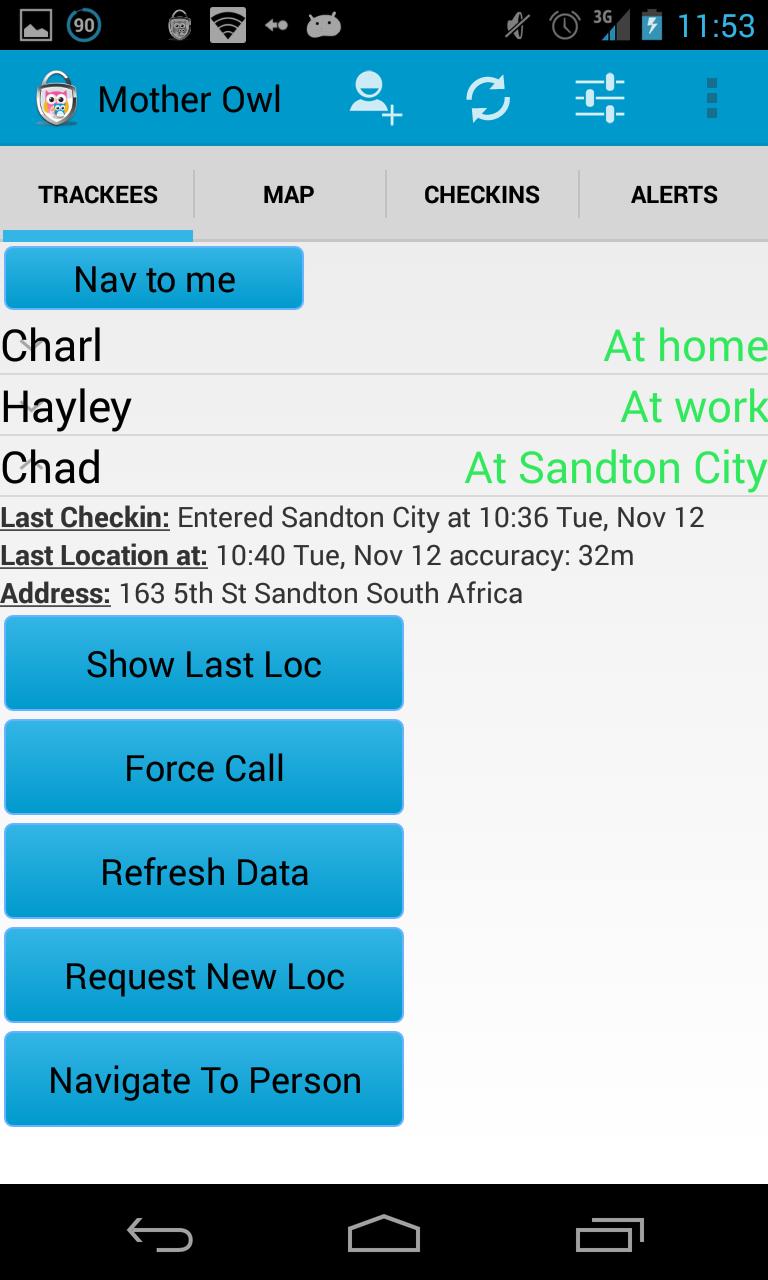Switch to the Checkins tab

click(482, 195)
